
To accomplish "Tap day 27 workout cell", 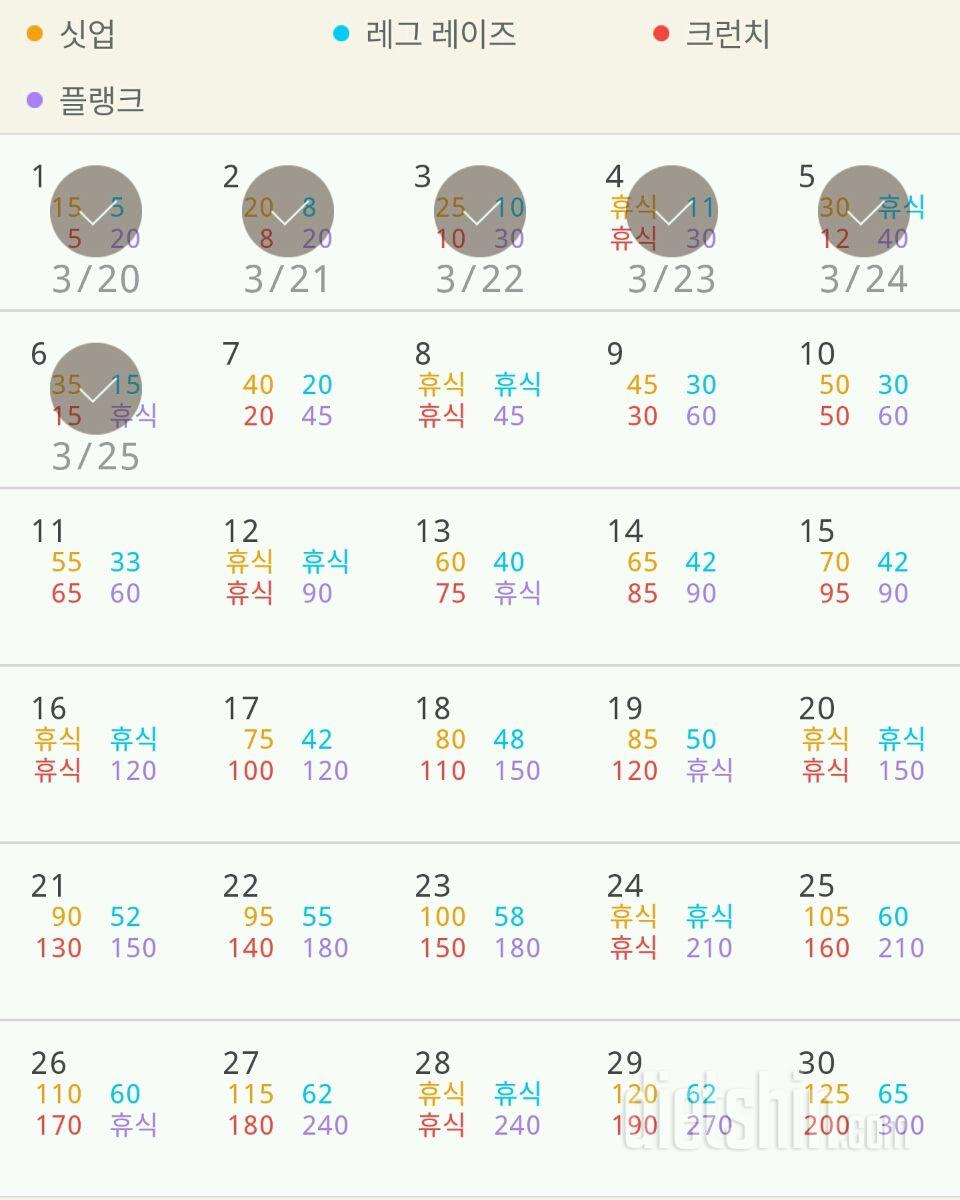I will tap(288, 1109).
